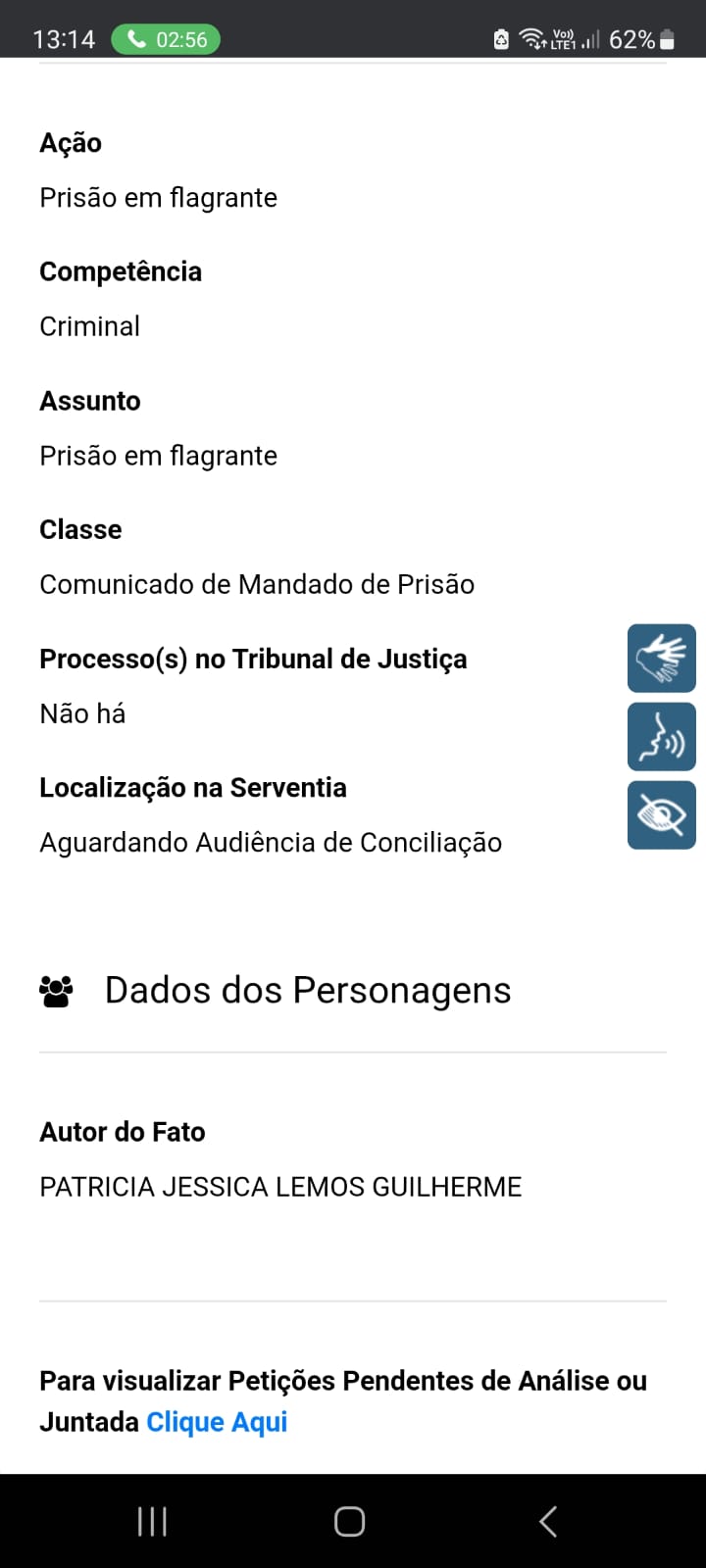Viewport: 706px width, 1568px height.
Task: Follow the "Clique Aqui" link for pending petitions
Action: 217,1422
